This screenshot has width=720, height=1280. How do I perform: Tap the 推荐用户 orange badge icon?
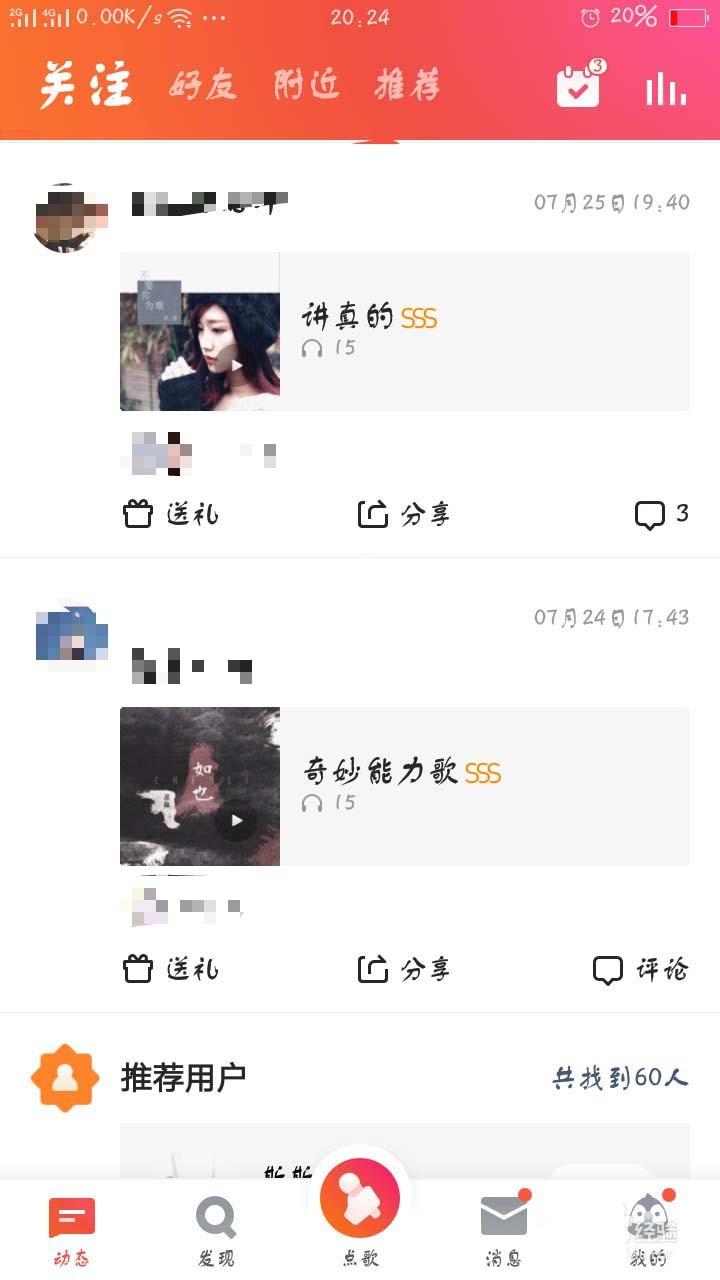66,1076
